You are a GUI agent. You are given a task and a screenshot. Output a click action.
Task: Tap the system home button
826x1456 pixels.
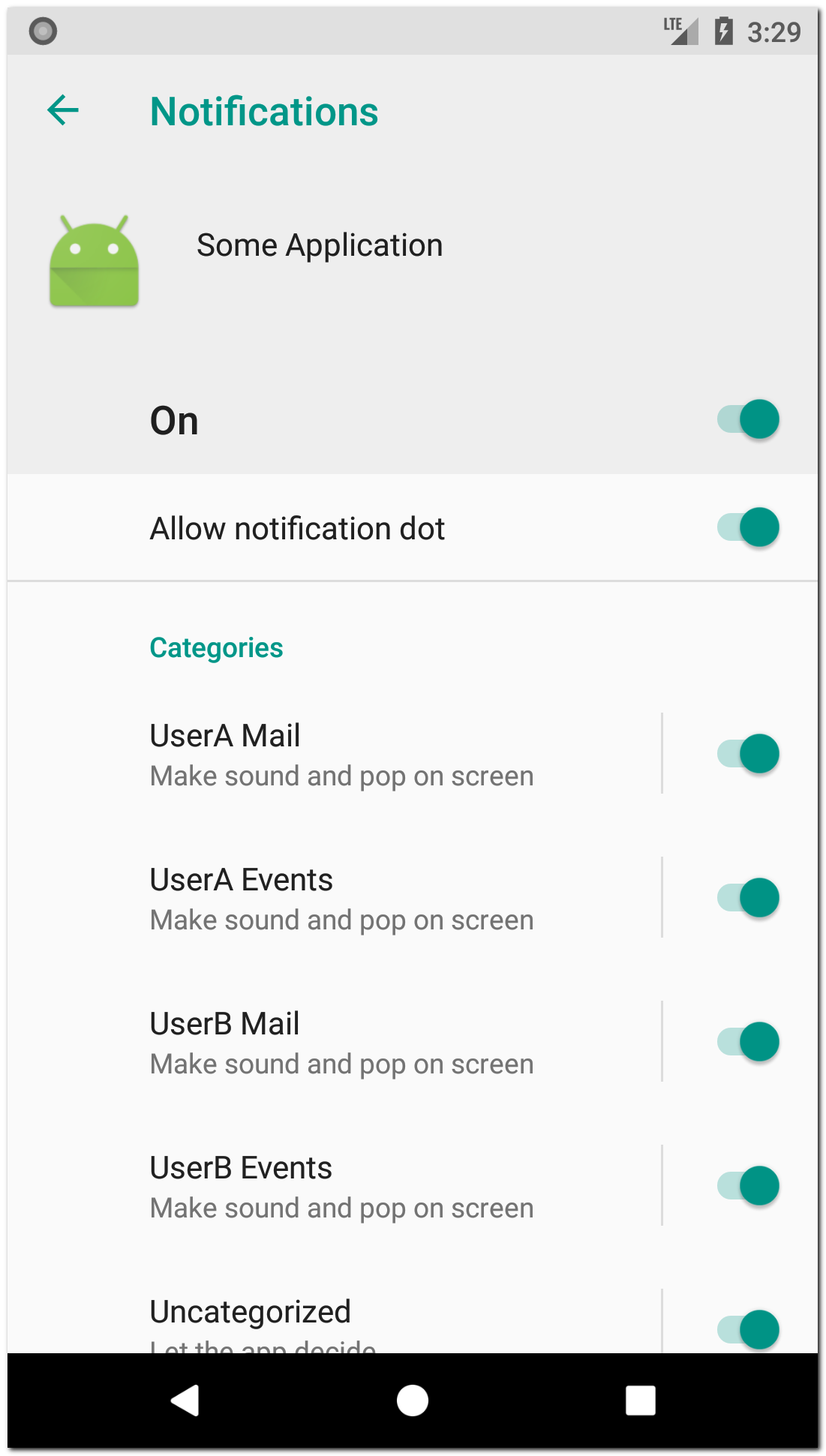(412, 1400)
